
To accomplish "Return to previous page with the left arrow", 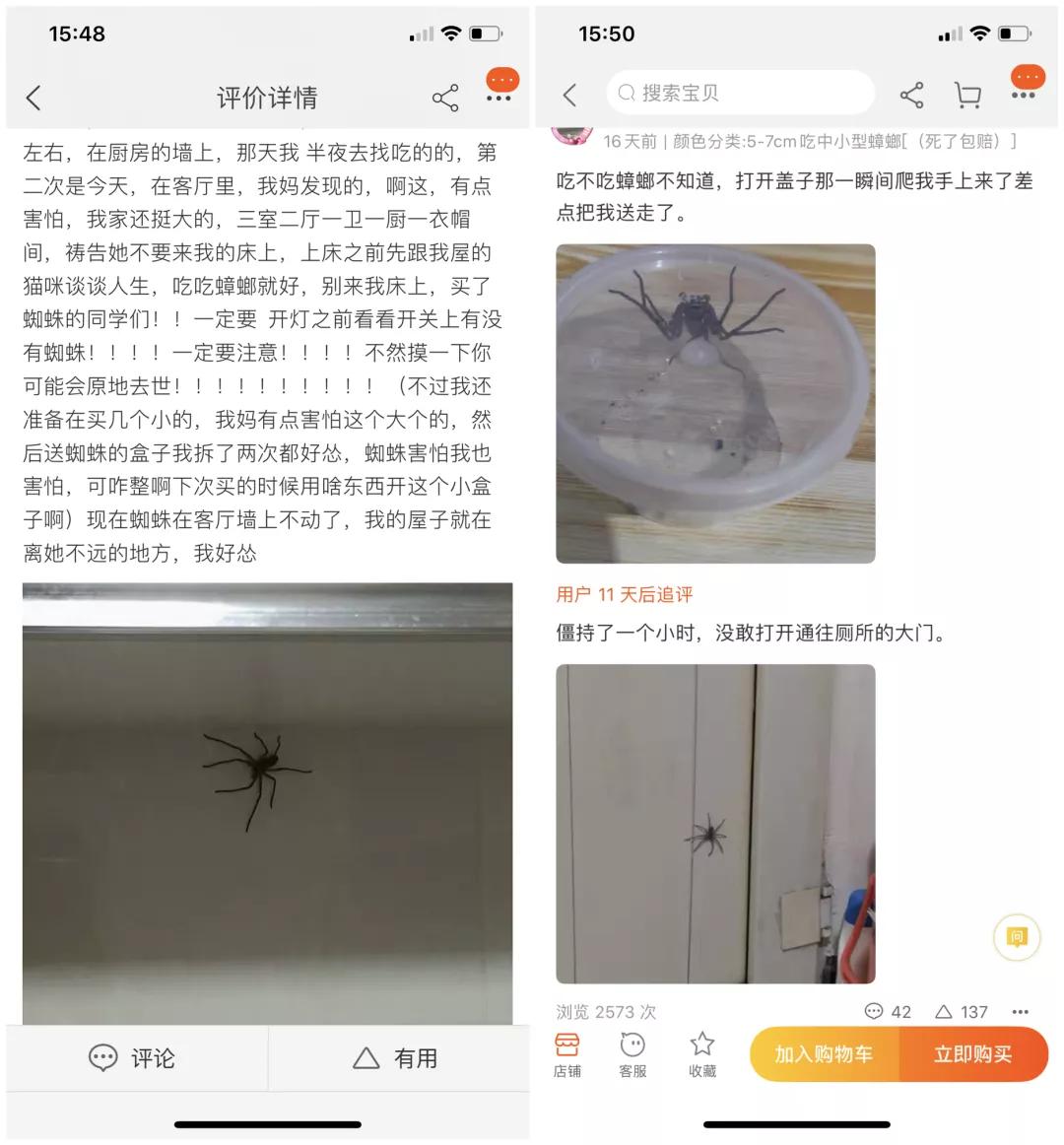I will pos(569,95).
